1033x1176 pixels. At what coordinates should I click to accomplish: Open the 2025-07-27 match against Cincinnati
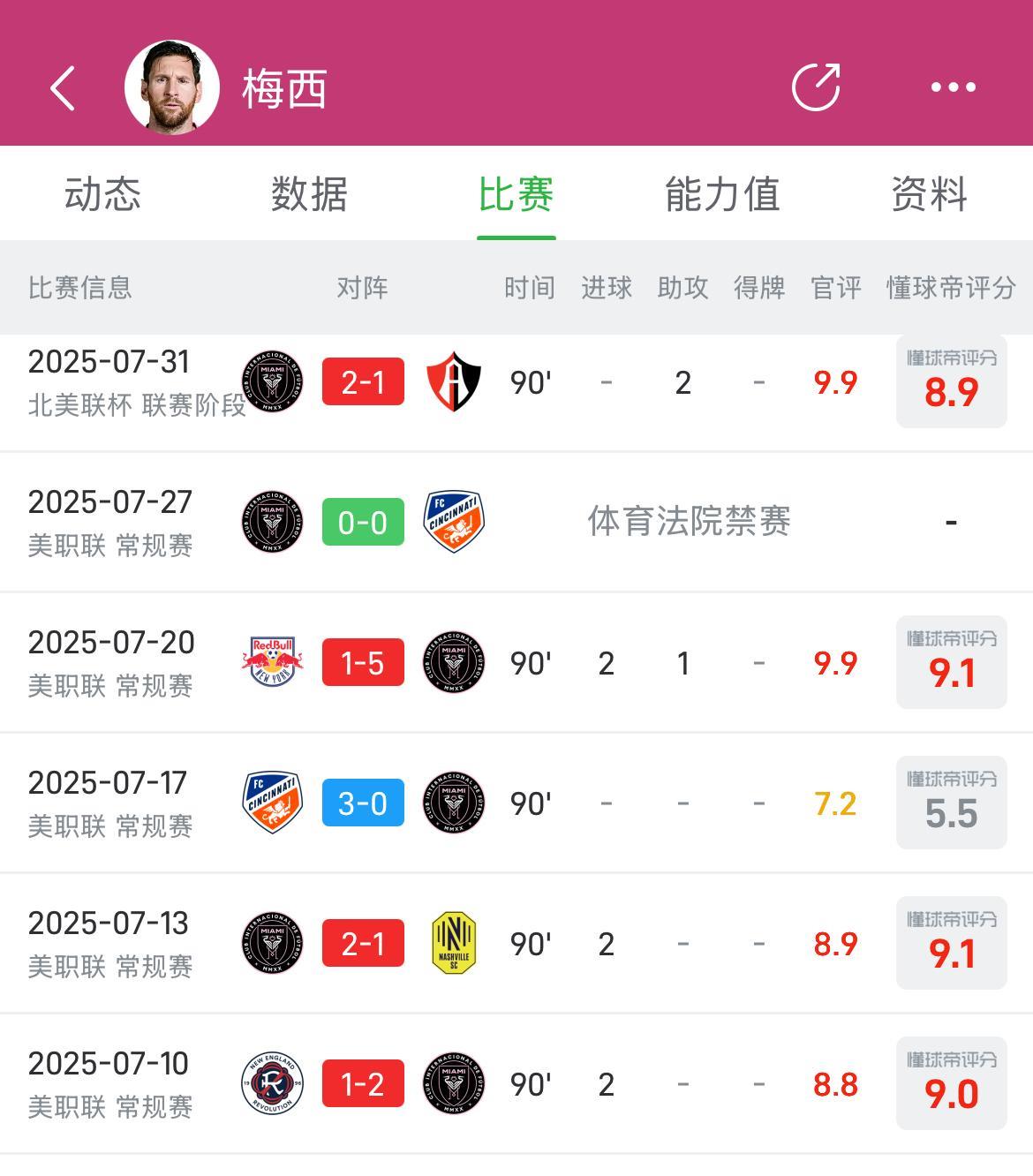click(x=516, y=523)
